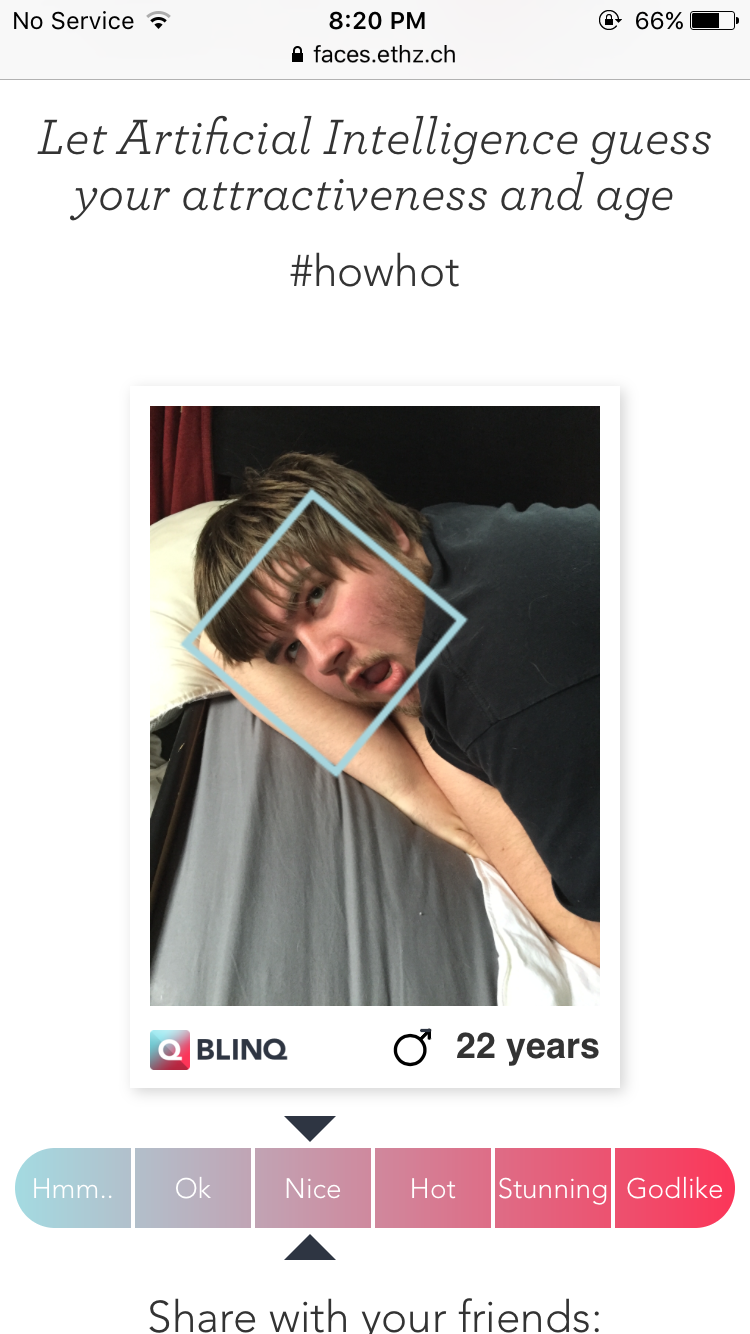Screen dimensions: 750x1334
Task: Open the BLINQ logo link
Action: point(219,1049)
